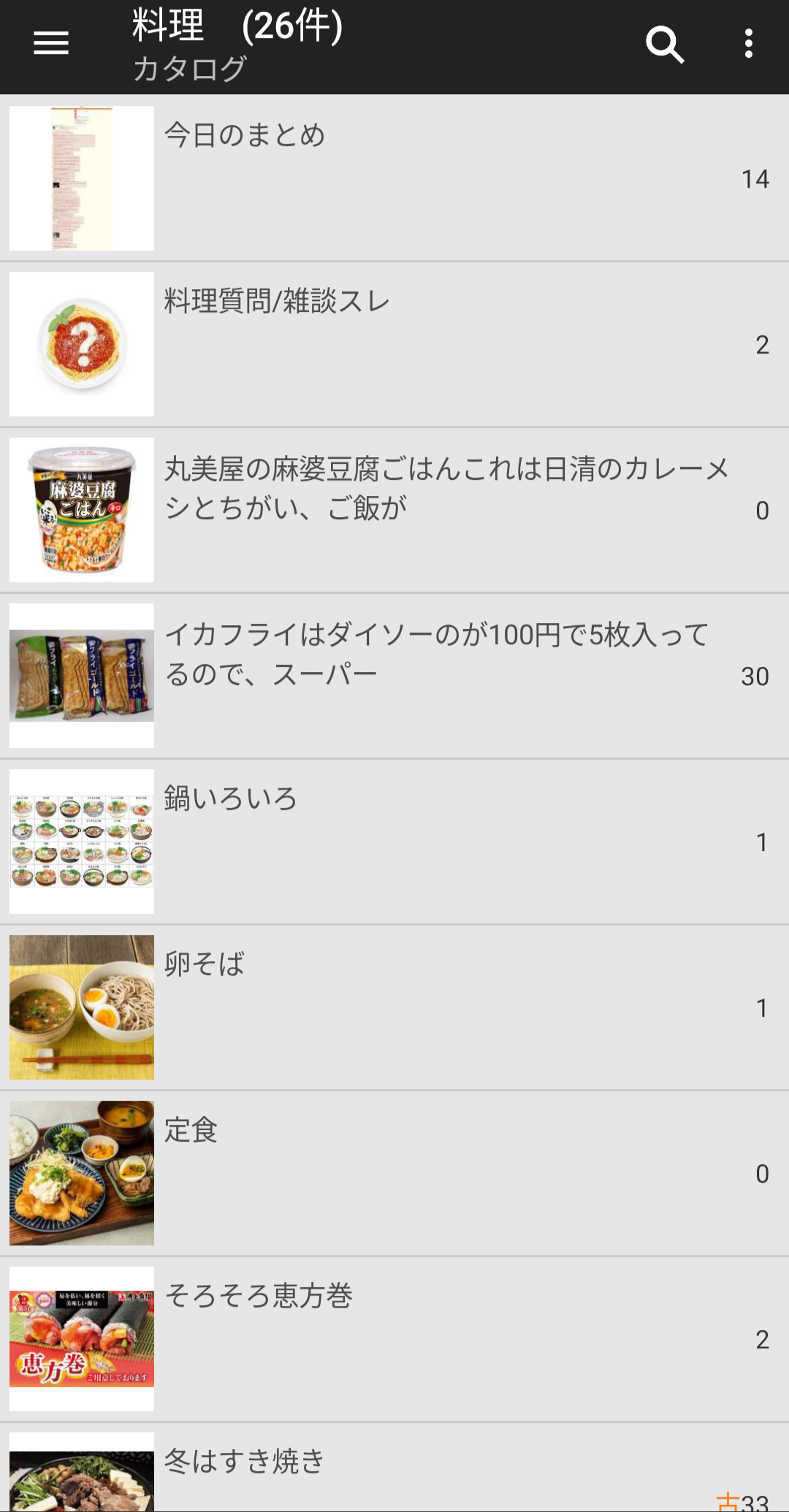The image size is (789, 1512).
Task: Search the 料理 catalog
Action: [664, 45]
